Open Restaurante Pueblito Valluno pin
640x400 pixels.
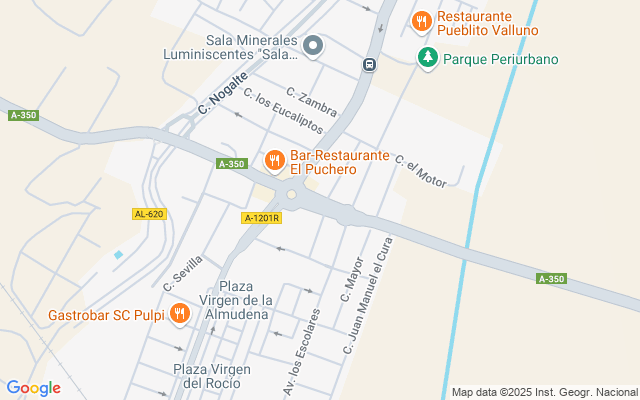(422, 21)
